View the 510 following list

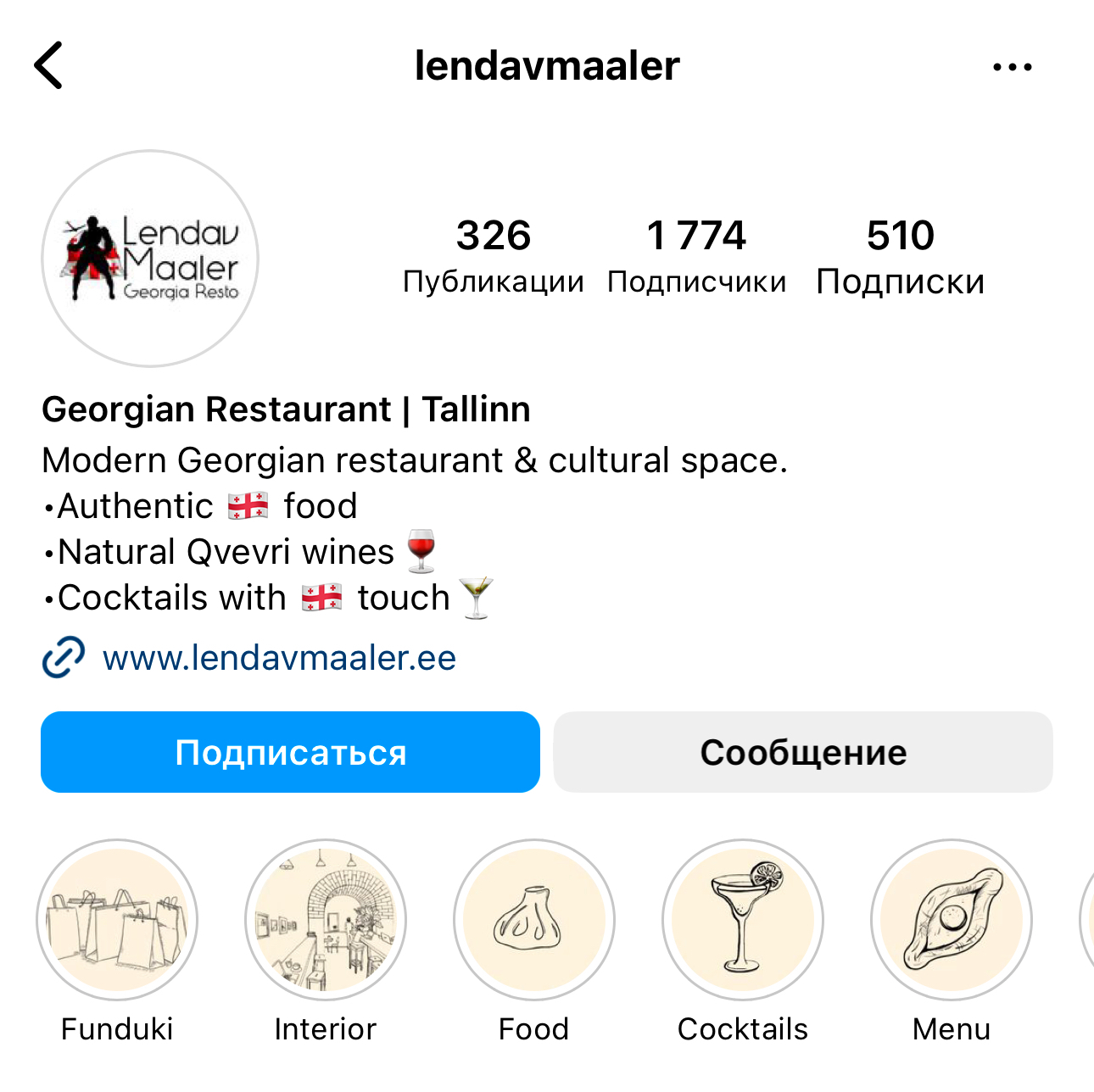tap(900, 256)
